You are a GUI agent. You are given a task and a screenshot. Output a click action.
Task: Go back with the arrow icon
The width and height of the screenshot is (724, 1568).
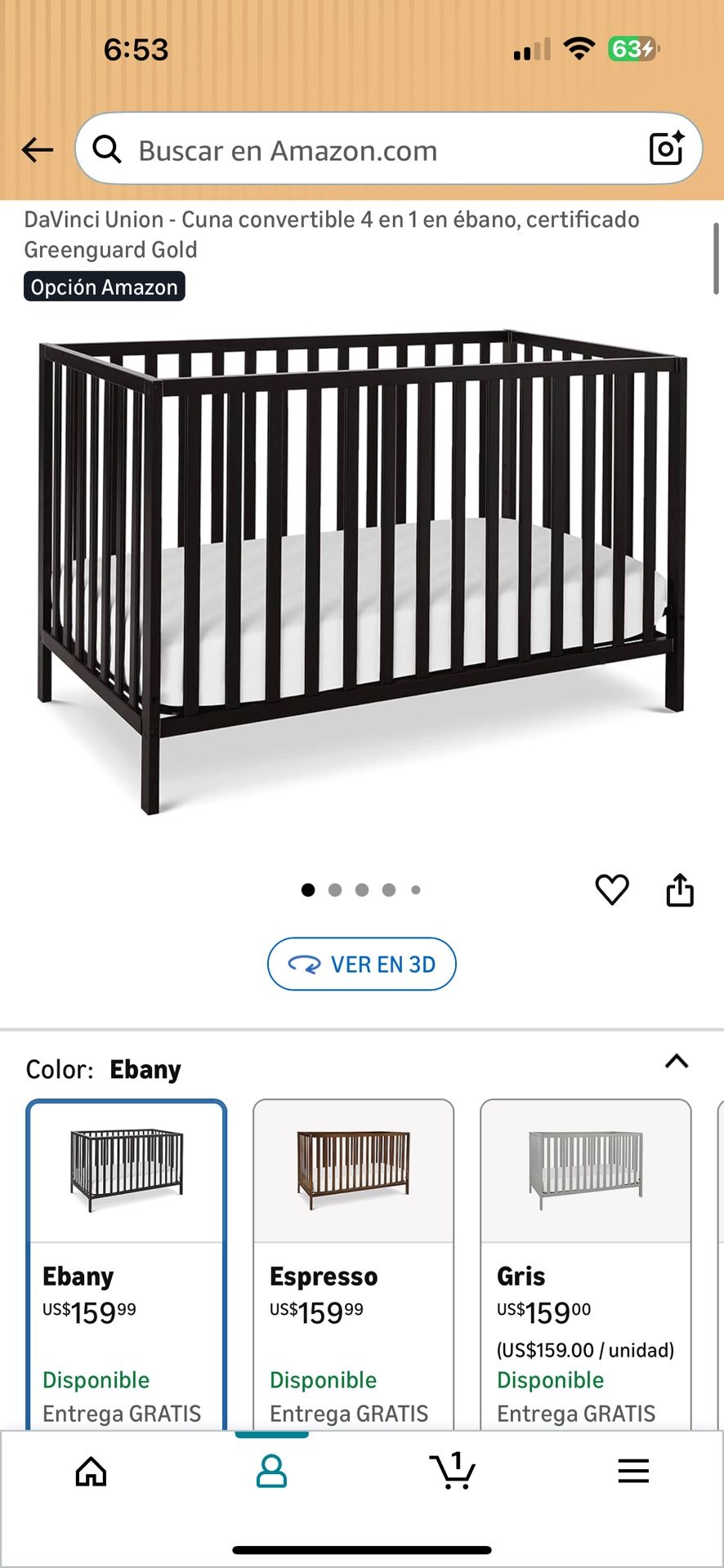tap(38, 150)
